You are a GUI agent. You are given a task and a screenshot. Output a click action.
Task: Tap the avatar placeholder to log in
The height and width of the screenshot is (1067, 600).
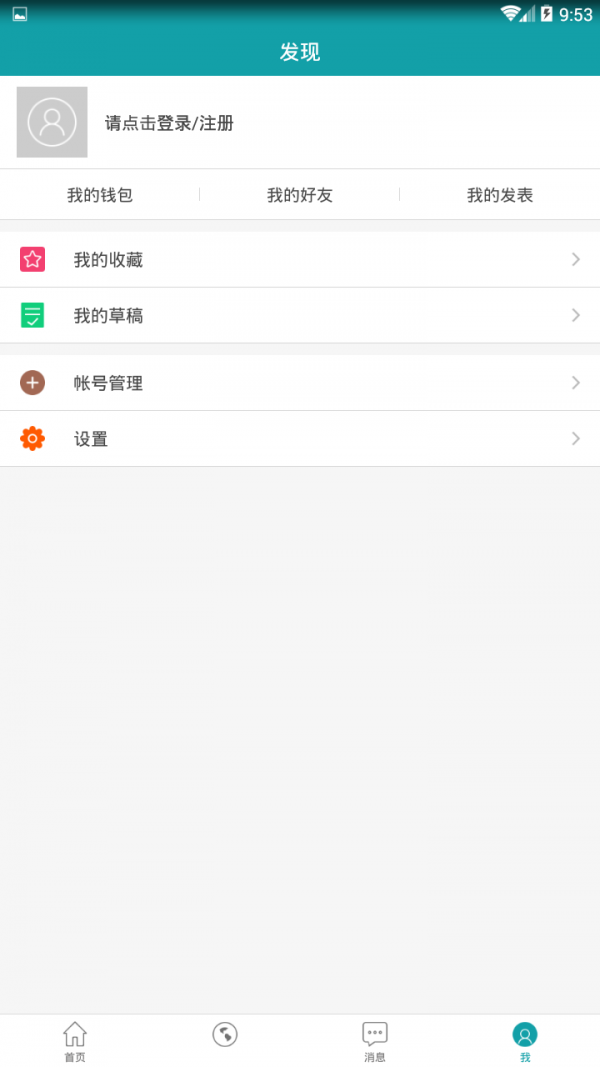click(x=52, y=122)
